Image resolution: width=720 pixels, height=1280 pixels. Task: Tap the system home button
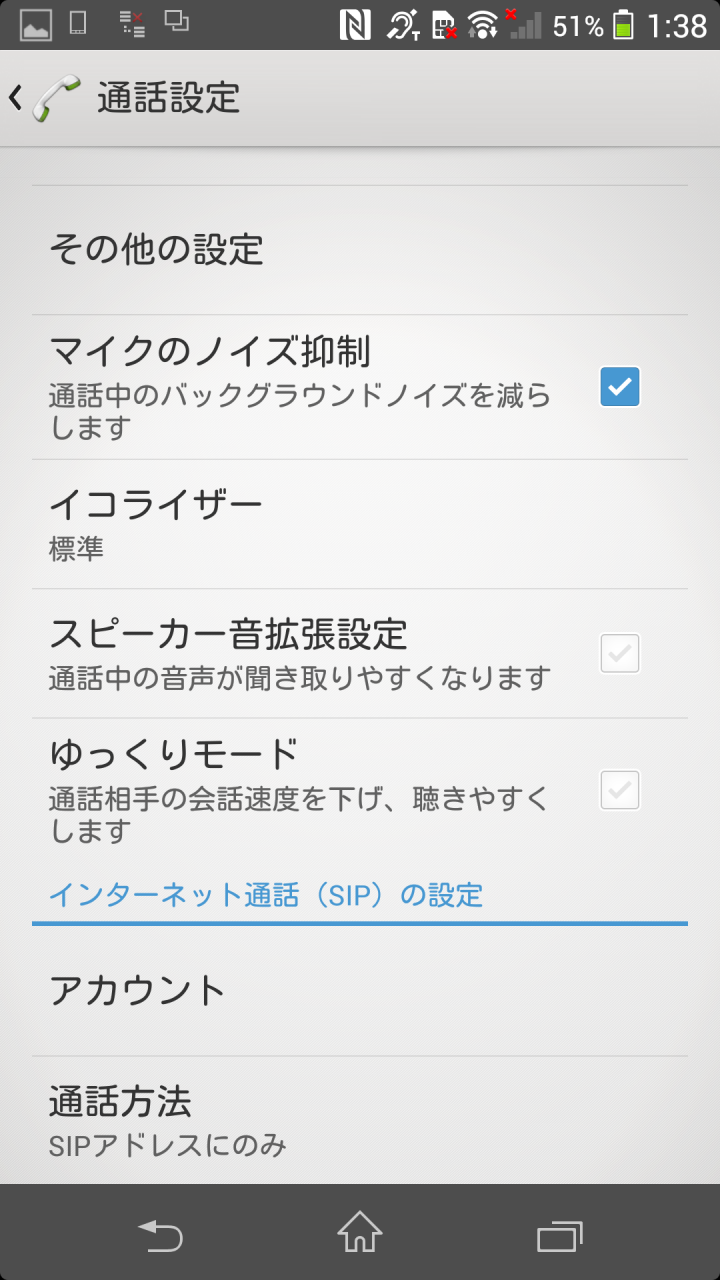(360, 1233)
